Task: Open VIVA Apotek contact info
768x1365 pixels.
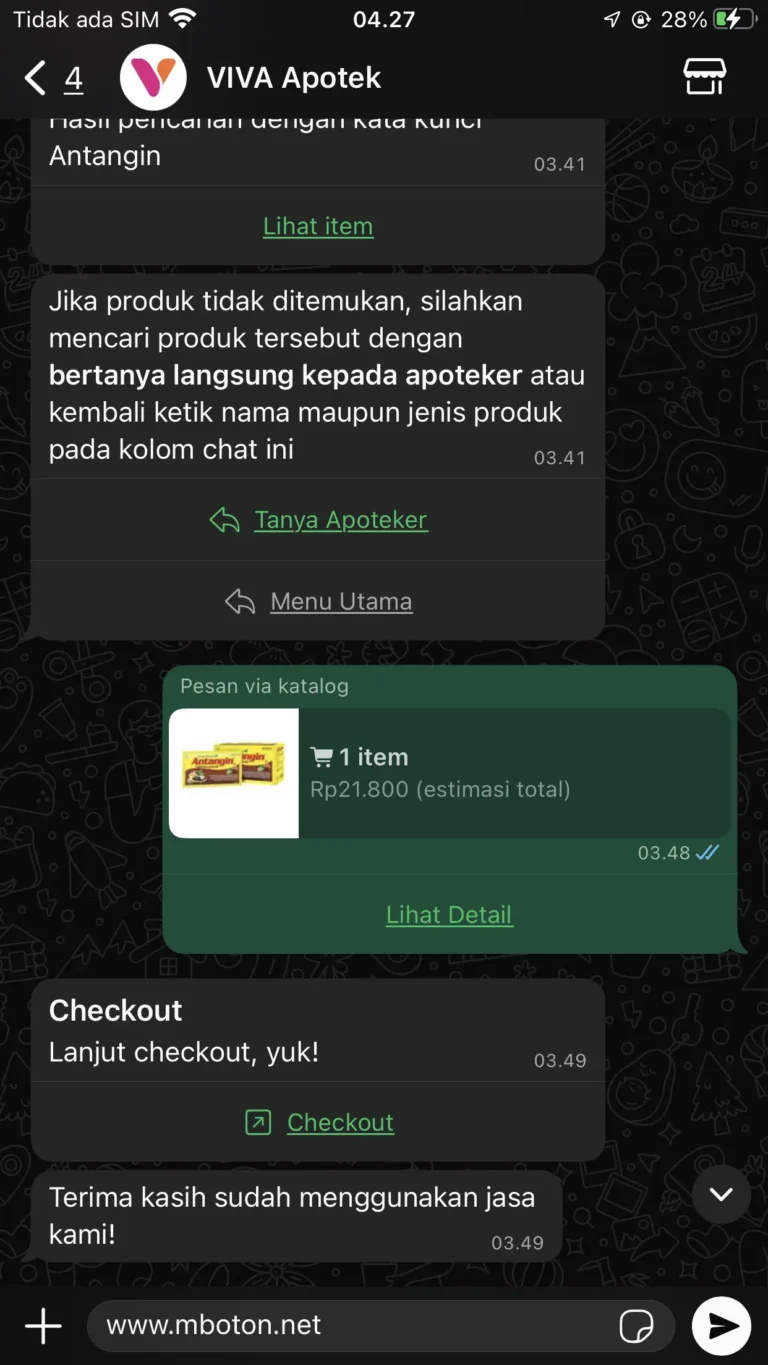Action: [x=294, y=78]
